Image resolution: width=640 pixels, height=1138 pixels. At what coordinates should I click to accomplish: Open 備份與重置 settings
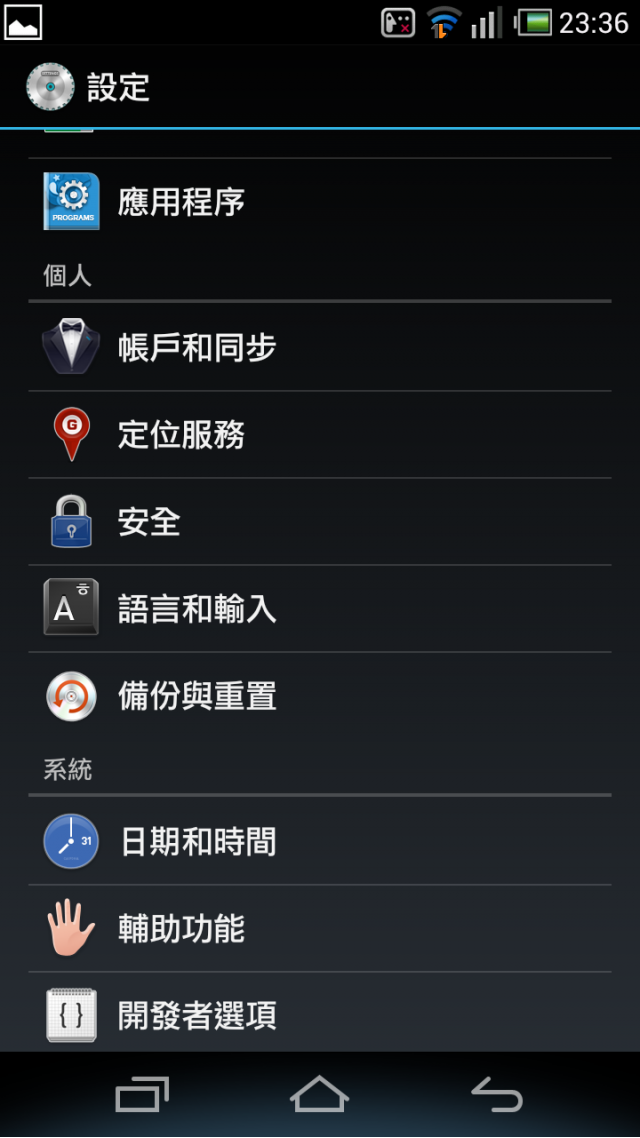click(320, 696)
